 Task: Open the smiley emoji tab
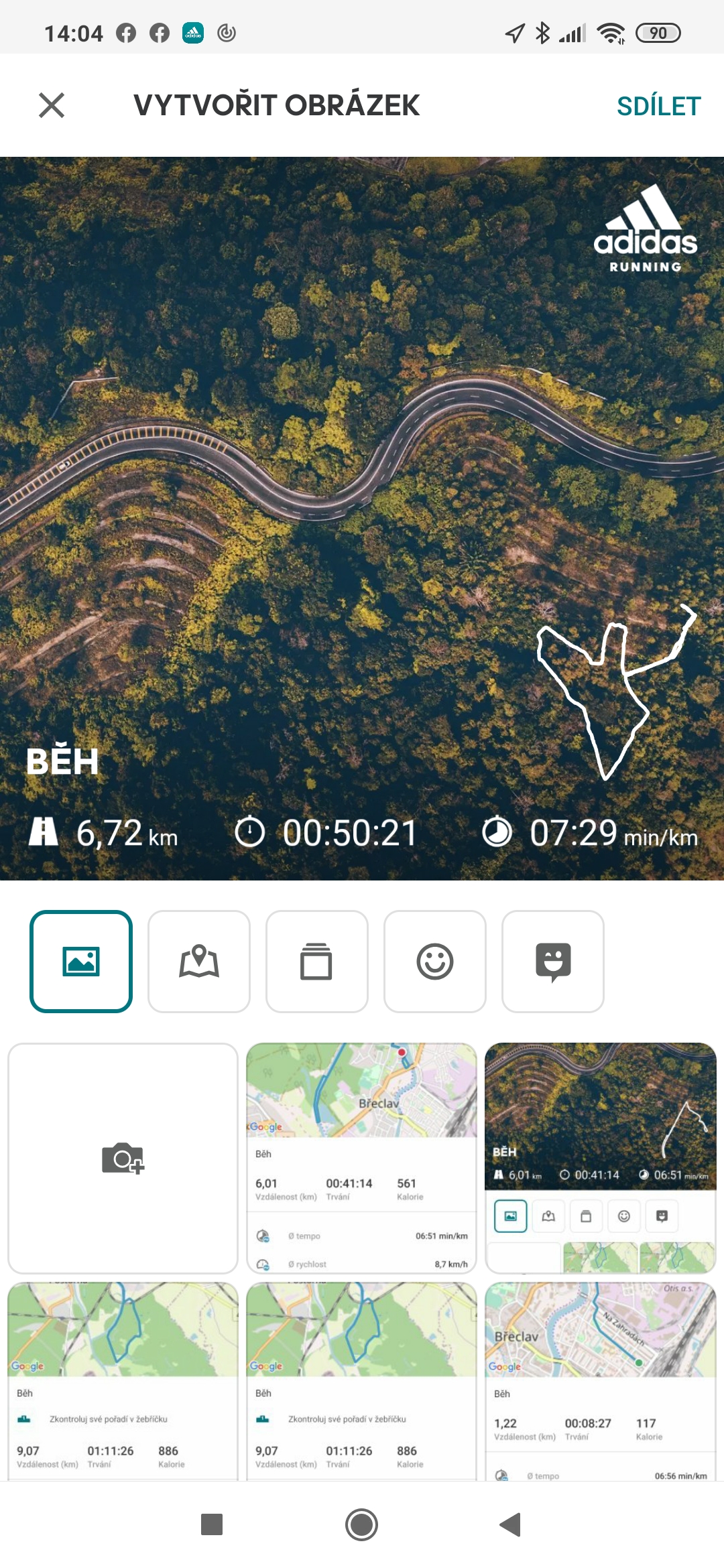pyautogui.click(x=435, y=961)
